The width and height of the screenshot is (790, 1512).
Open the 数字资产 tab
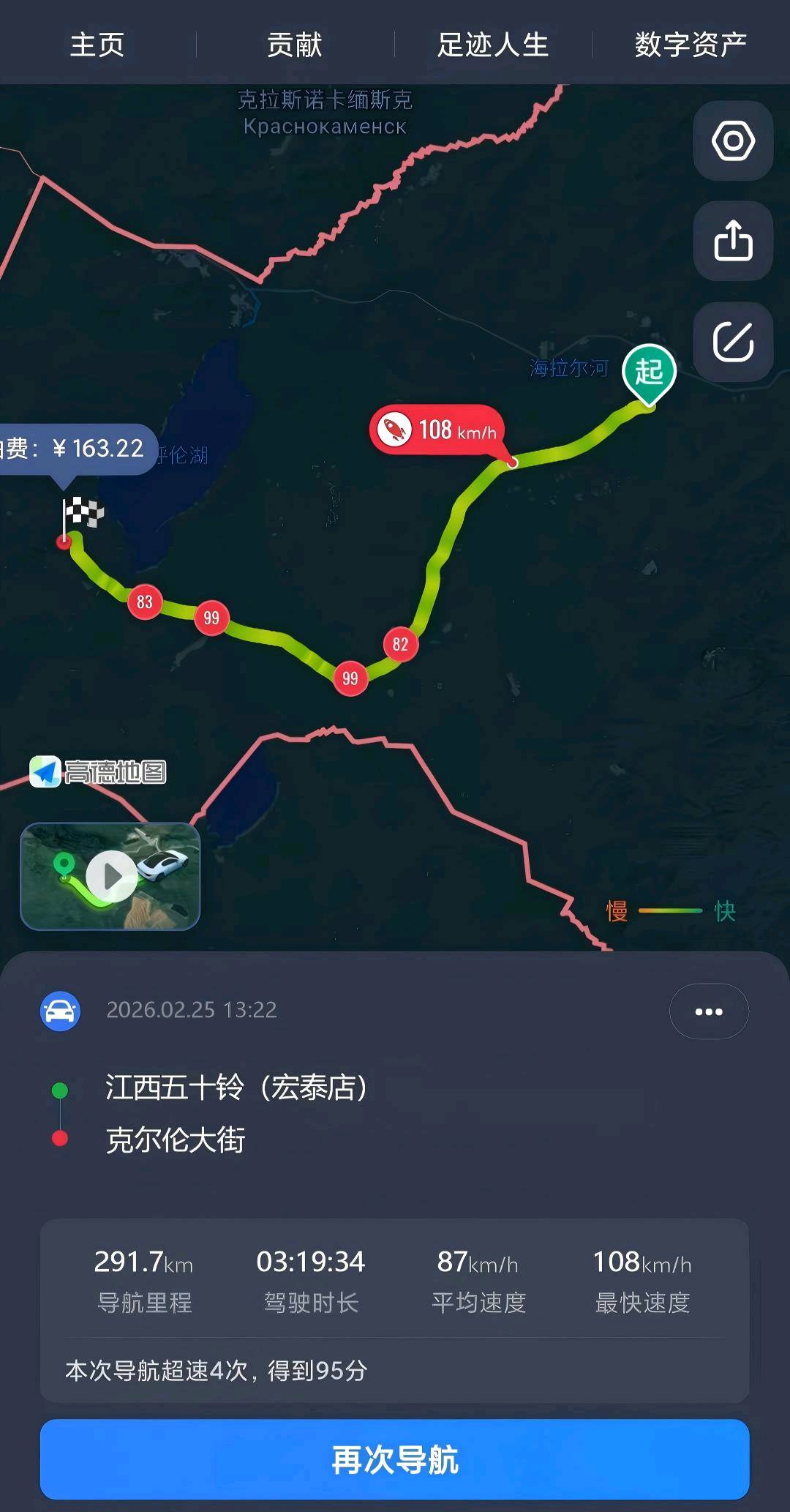(690, 45)
